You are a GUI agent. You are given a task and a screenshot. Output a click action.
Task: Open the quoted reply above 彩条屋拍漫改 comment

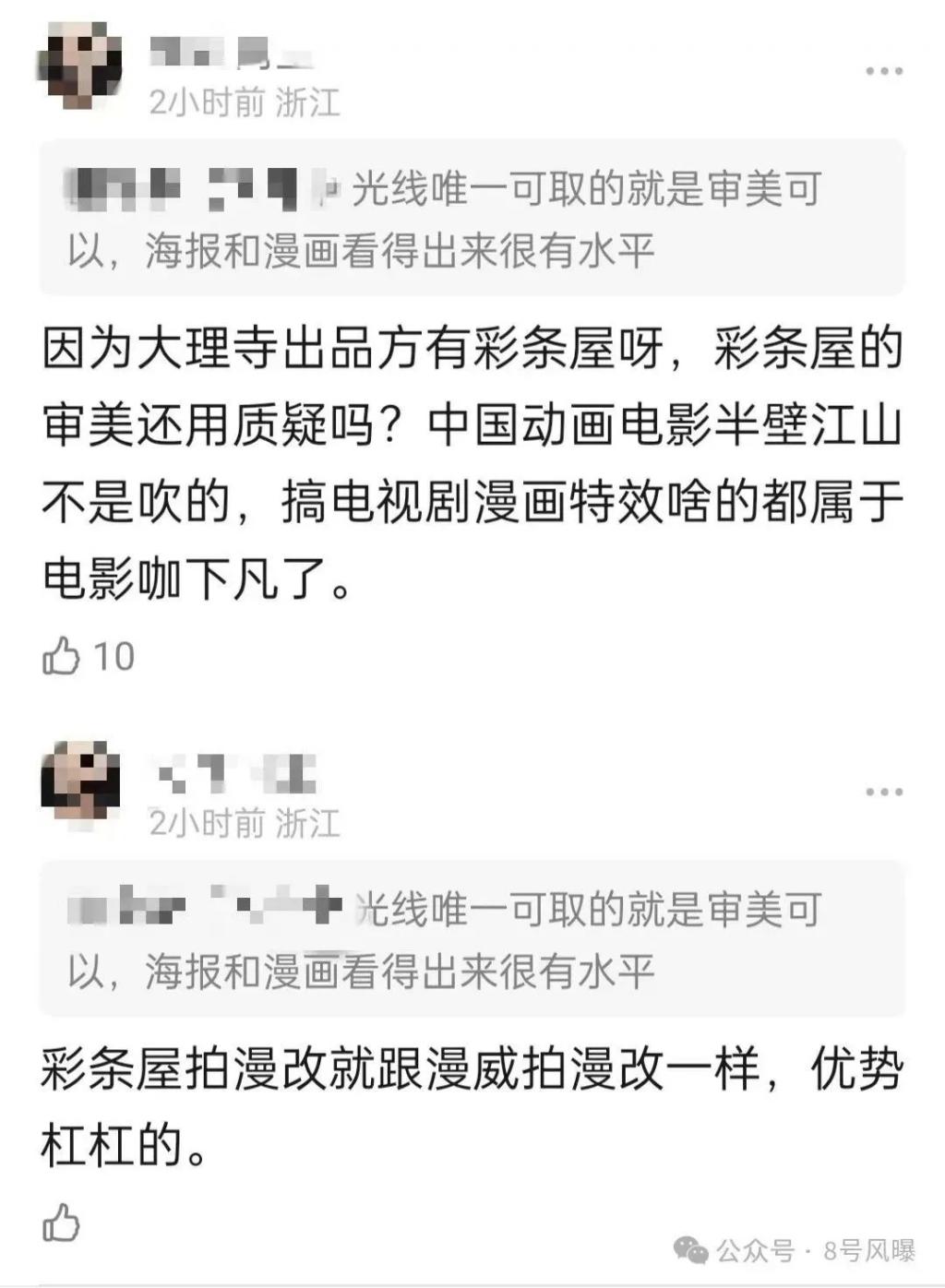(x=471, y=939)
